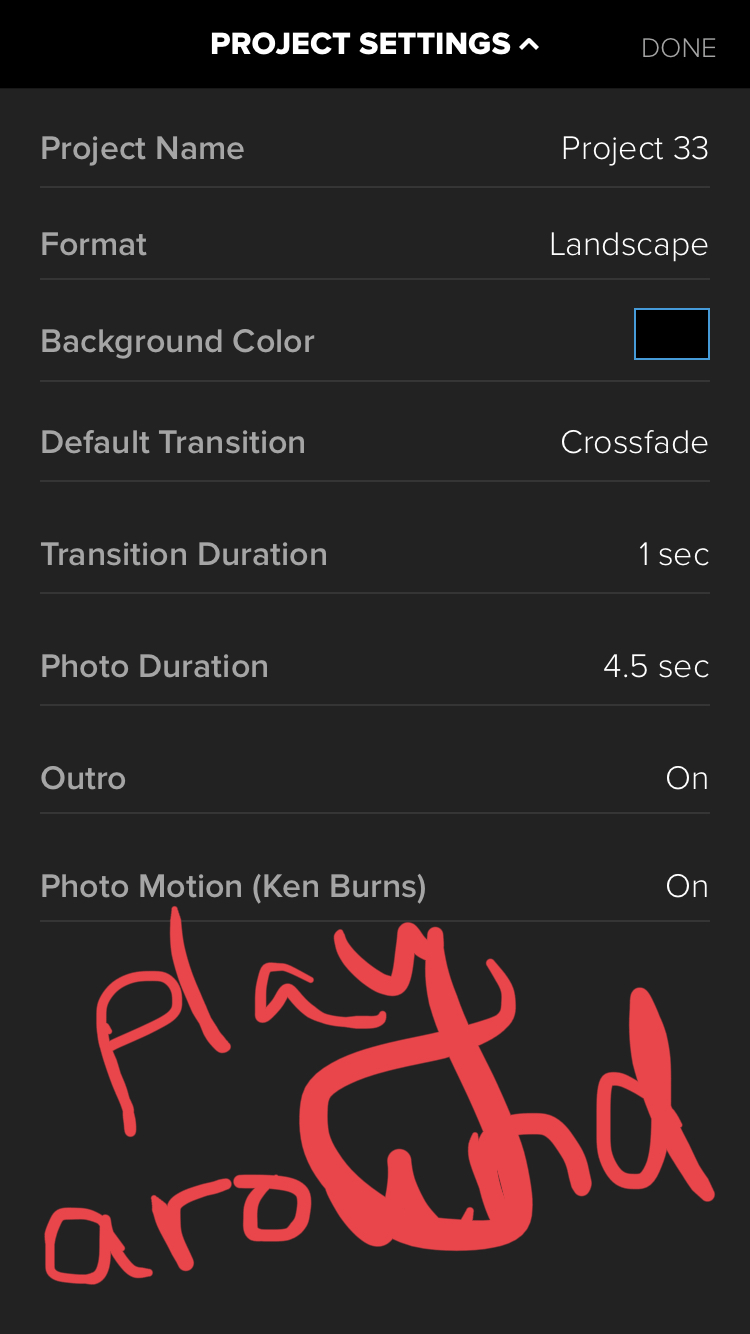
Task: Toggle the Outro setting
Action: pos(686,778)
